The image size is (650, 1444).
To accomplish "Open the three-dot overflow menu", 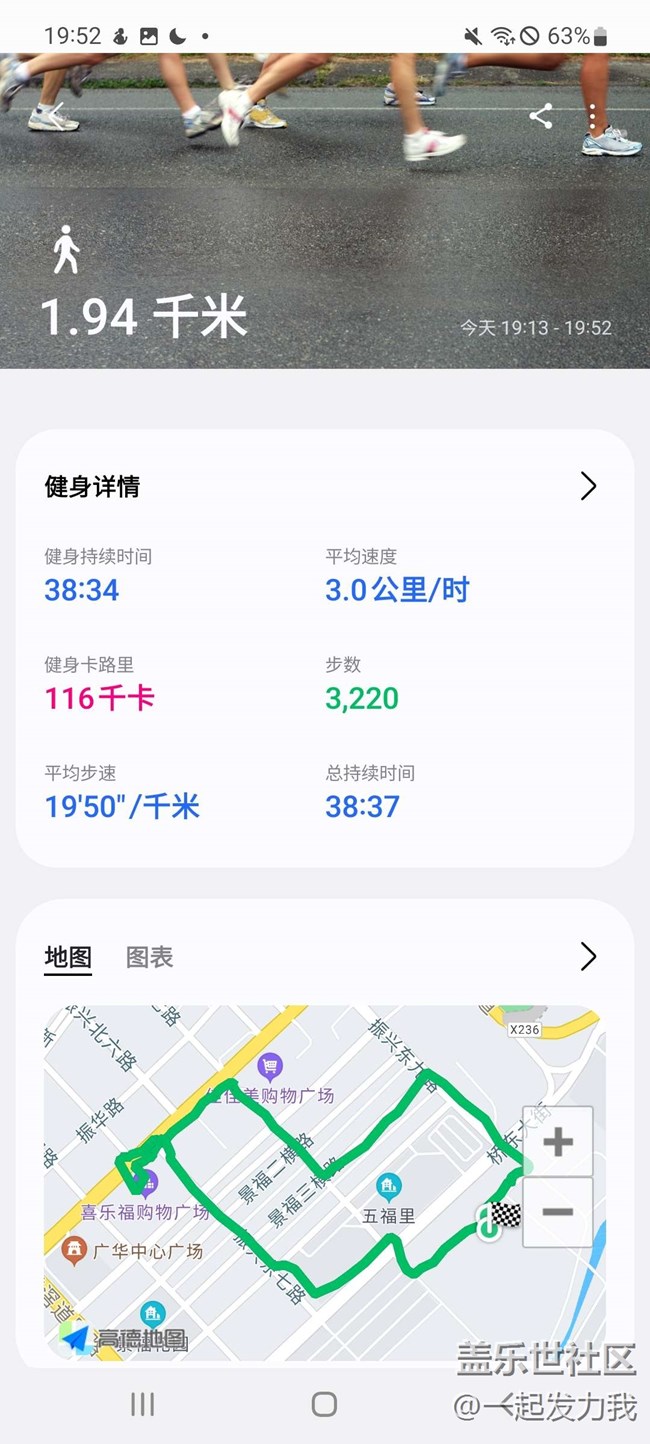I will tap(593, 116).
